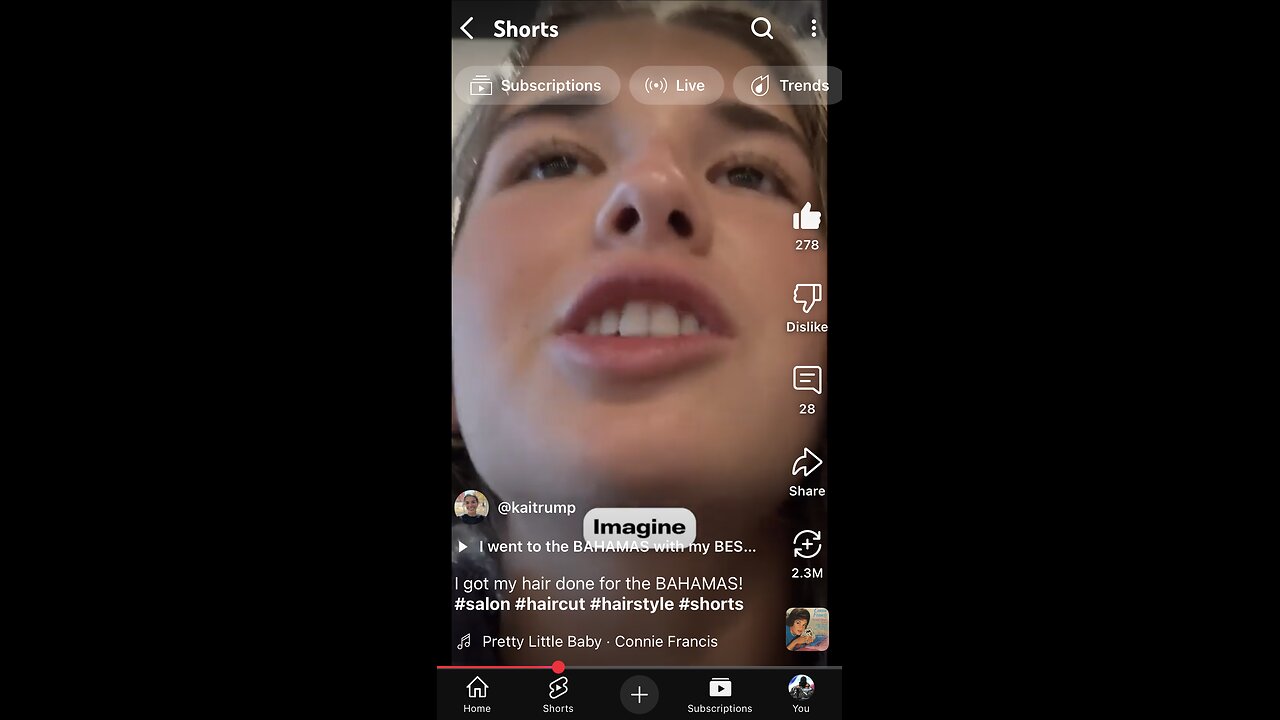Open the three-dot overflow menu
This screenshot has height=720, width=1280.
point(814,29)
